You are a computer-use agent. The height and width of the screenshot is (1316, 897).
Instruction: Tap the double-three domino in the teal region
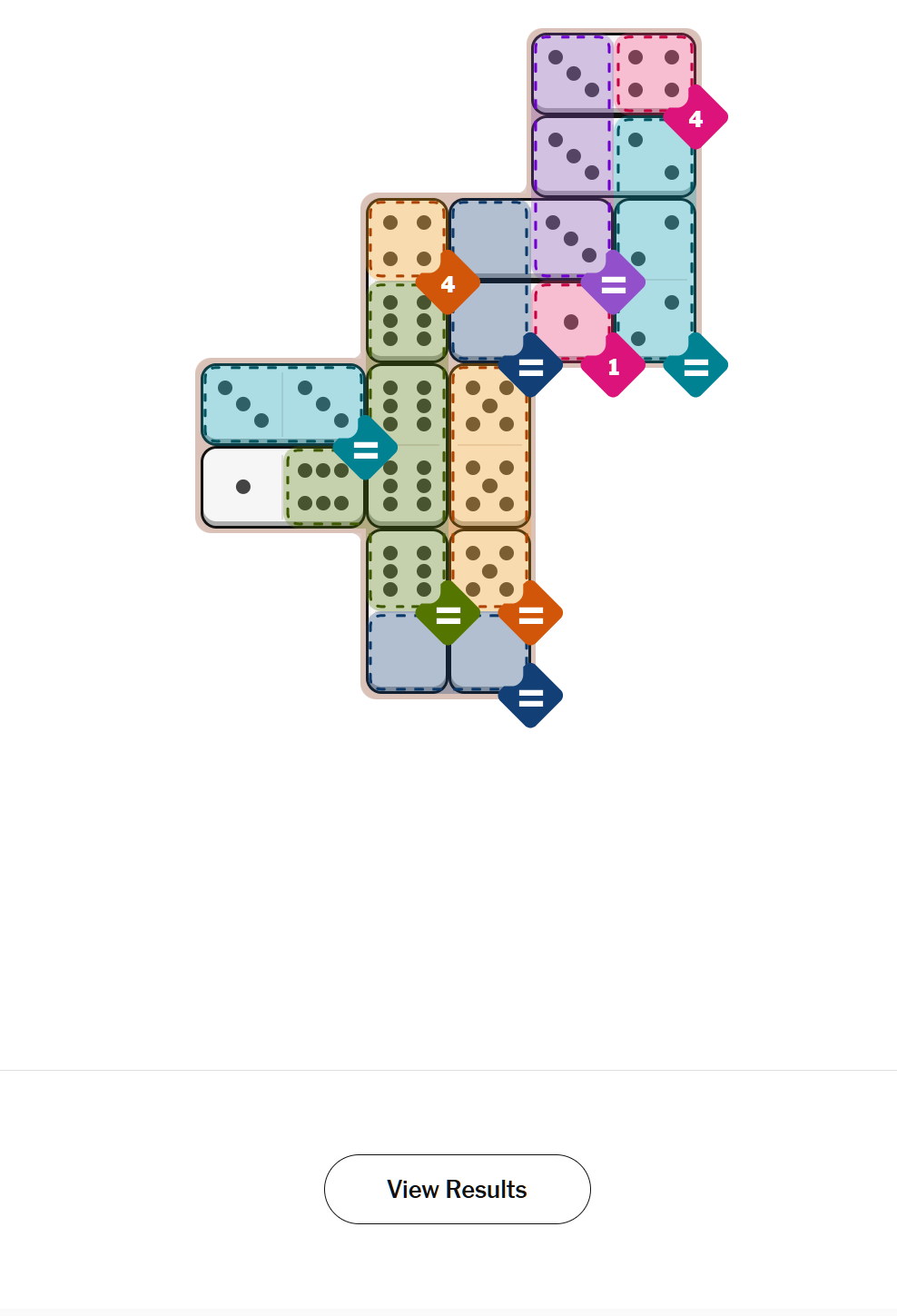(x=282, y=404)
